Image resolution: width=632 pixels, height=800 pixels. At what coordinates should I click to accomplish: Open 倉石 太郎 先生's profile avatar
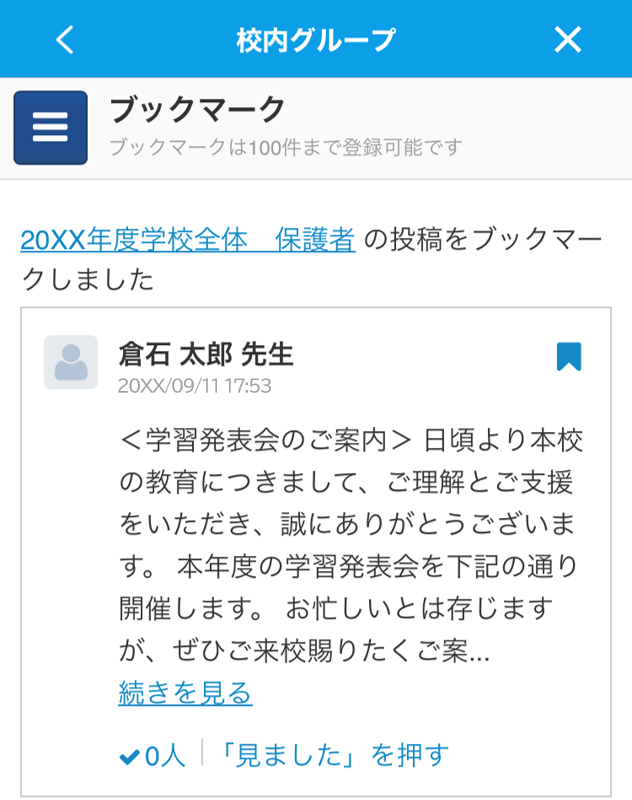pyautogui.click(x=70, y=362)
